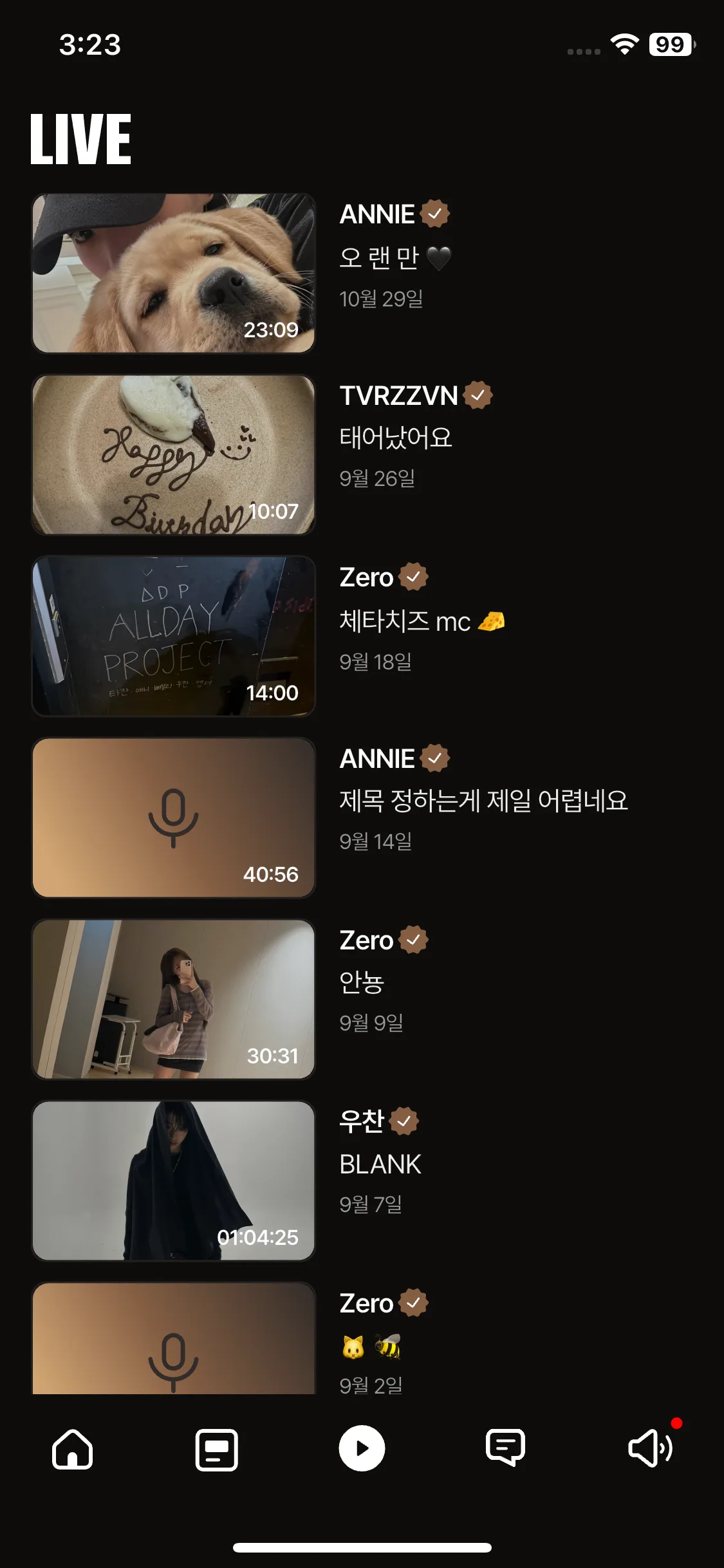The height and width of the screenshot is (1568, 724).
Task: Open Zero's audio live from 9월 2일
Action: click(174, 1339)
